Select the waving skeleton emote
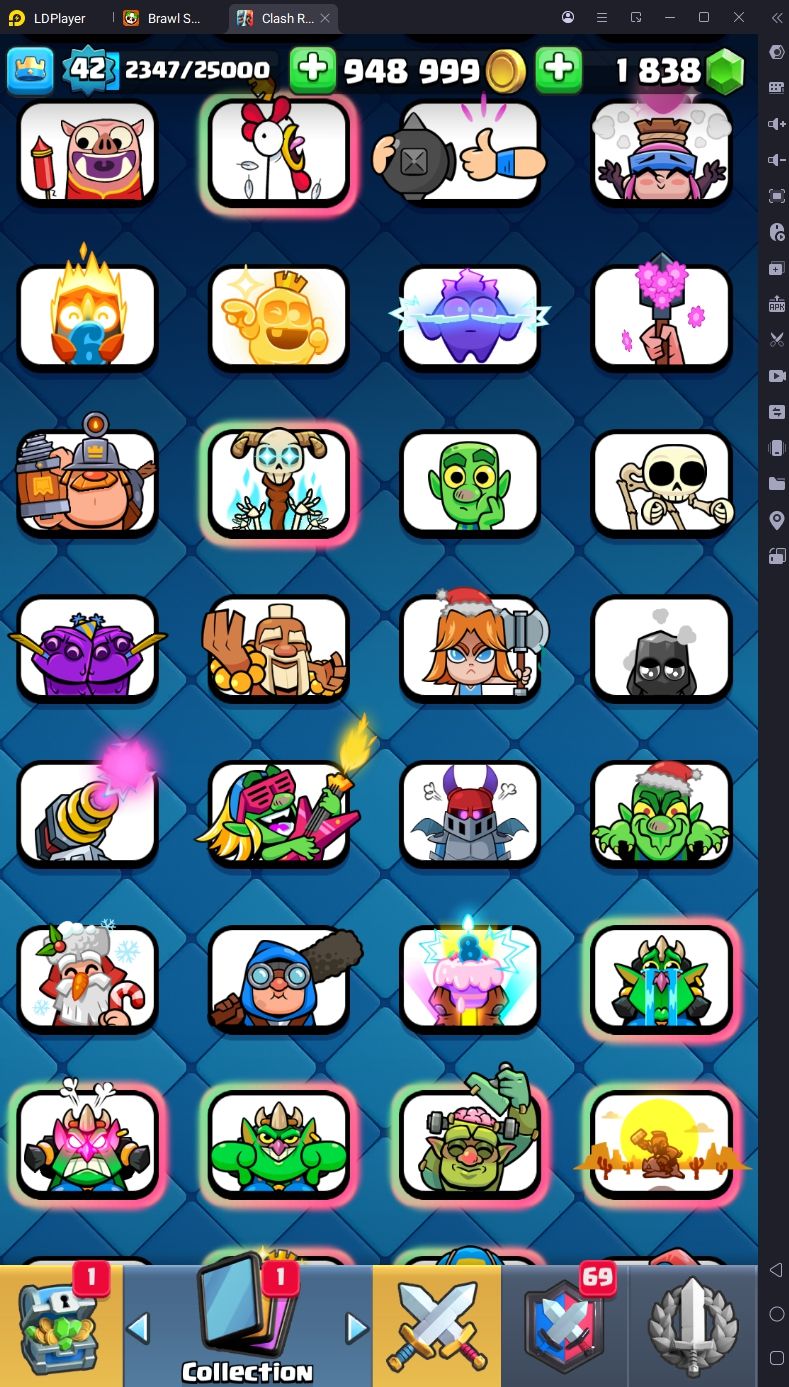The image size is (789, 1387). point(661,483)
